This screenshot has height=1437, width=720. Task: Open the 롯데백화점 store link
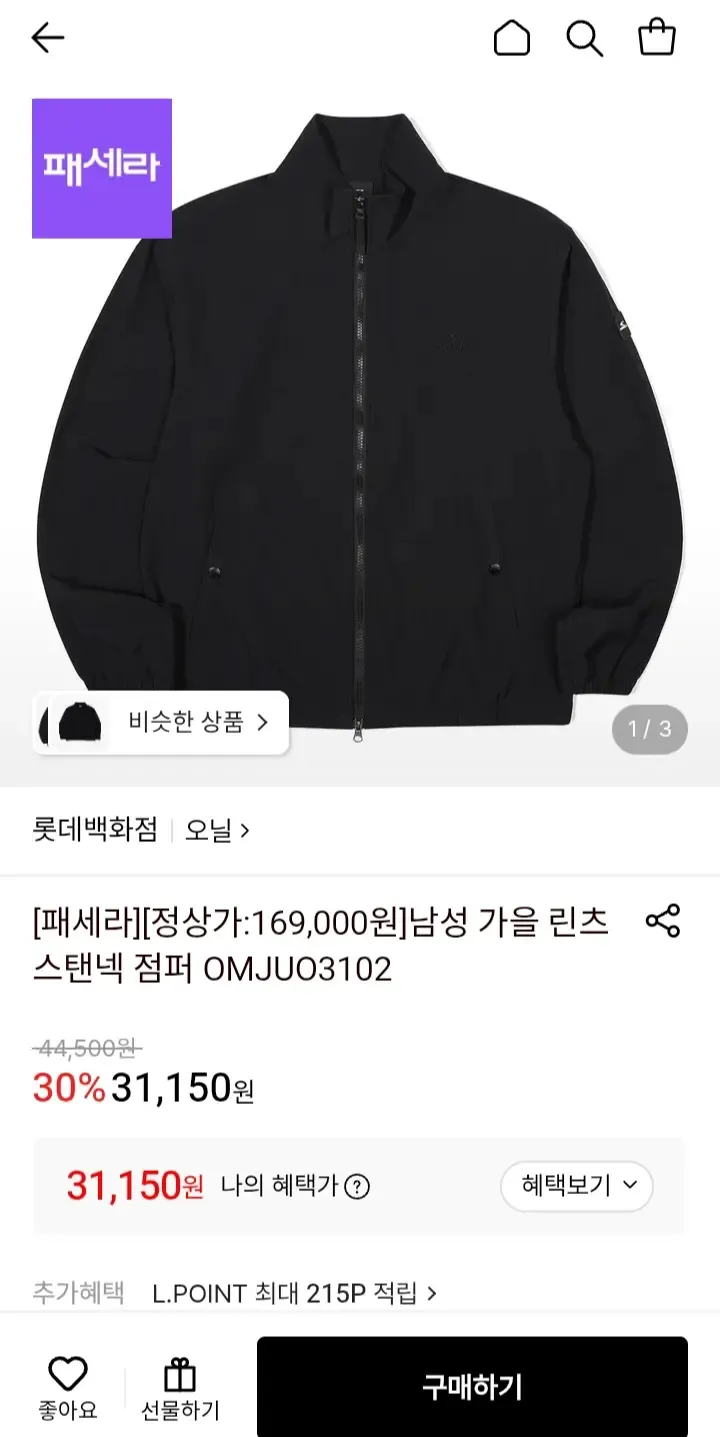click(x=95, y=830)
